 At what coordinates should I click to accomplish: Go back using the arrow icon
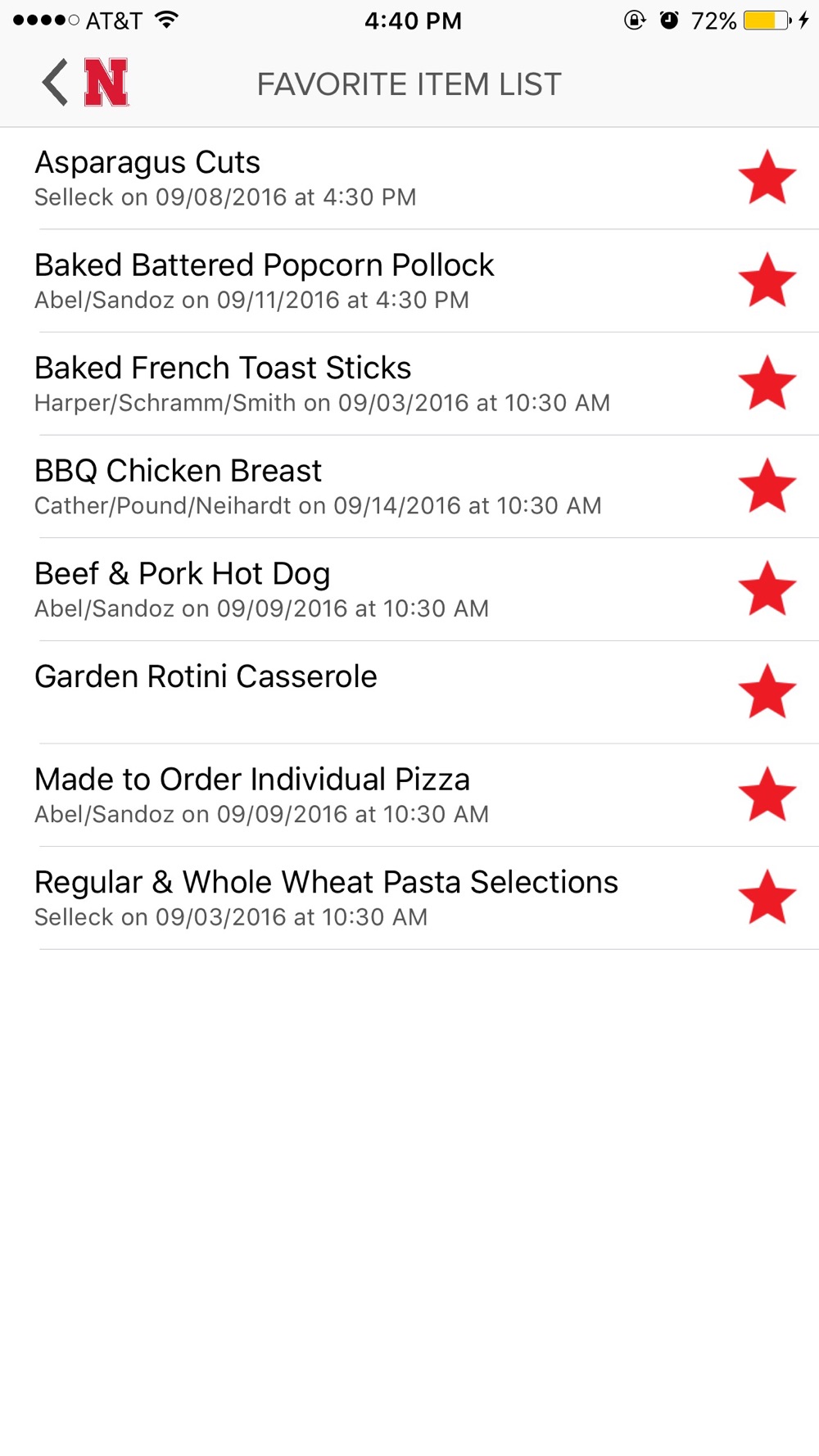pos(56,83)
